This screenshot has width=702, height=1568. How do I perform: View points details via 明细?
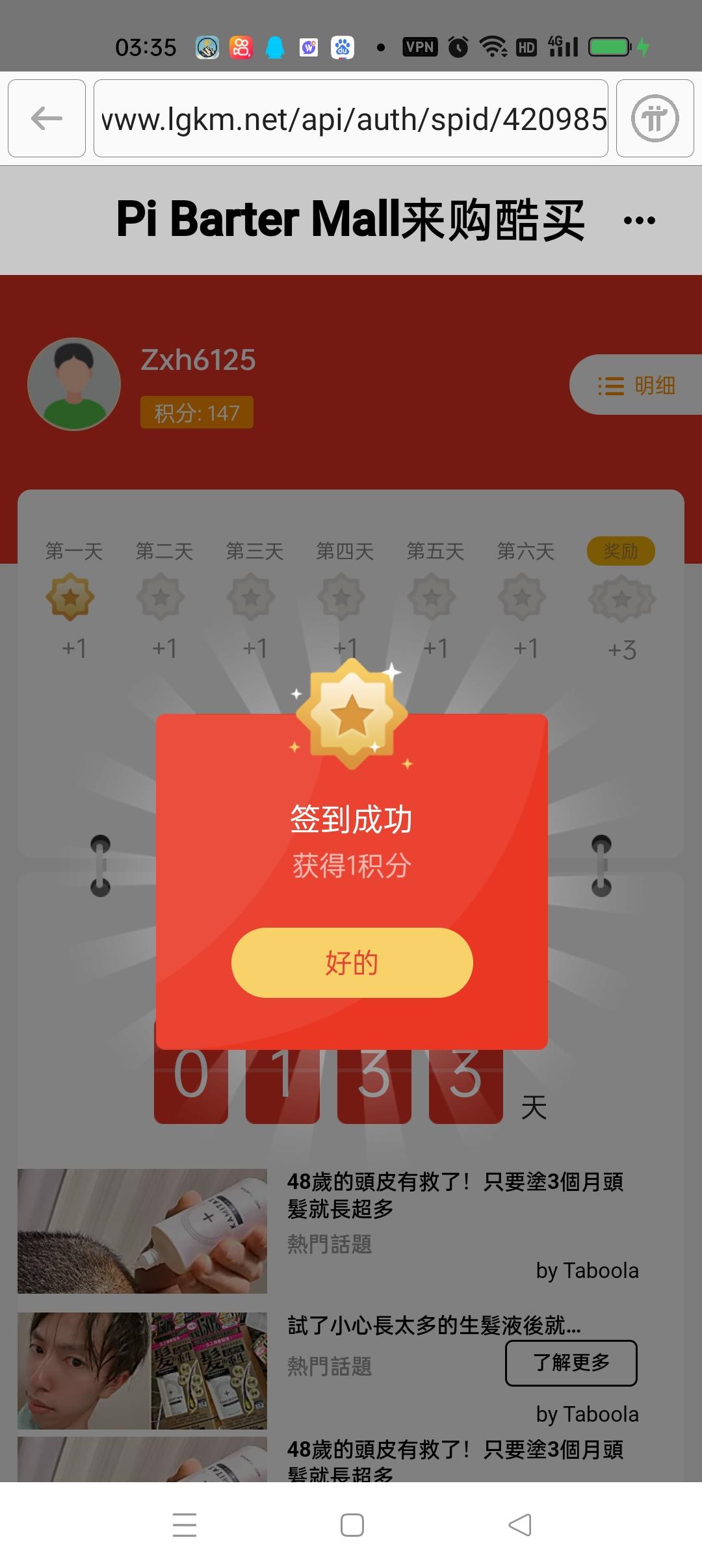[636, 385]
